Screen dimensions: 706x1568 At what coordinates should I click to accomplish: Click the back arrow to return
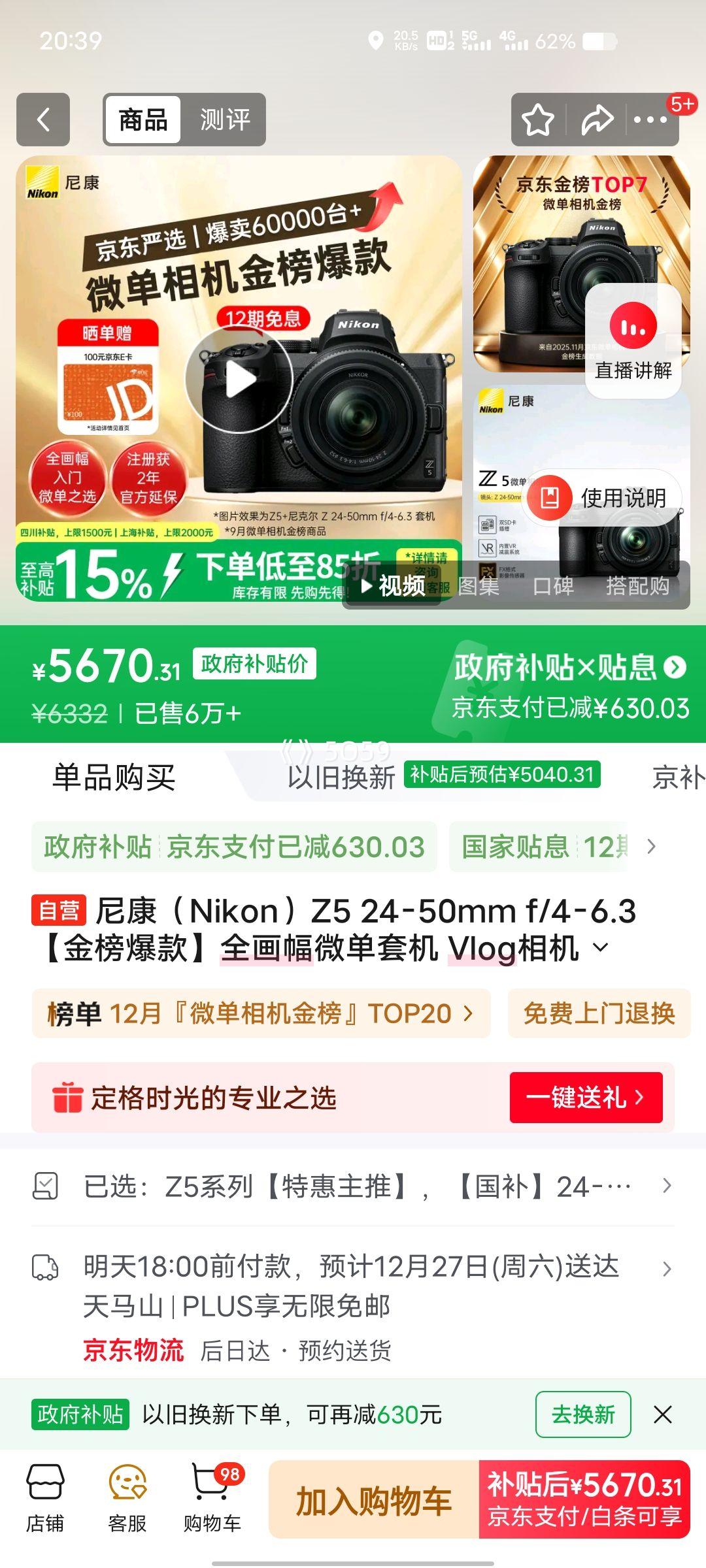click(42, 120)
